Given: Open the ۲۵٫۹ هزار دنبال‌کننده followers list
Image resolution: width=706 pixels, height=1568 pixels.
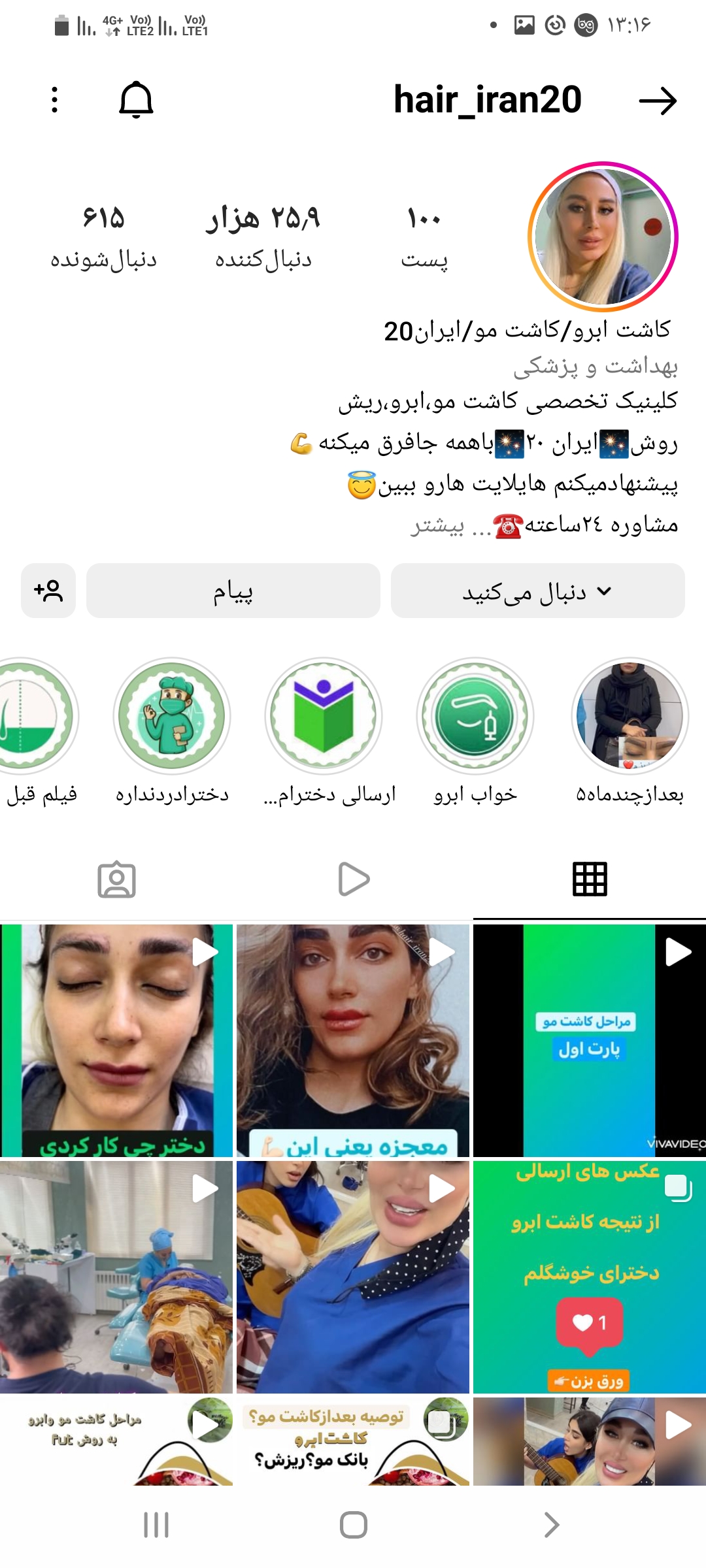Looking at the screenshot, I should [263, 237].
